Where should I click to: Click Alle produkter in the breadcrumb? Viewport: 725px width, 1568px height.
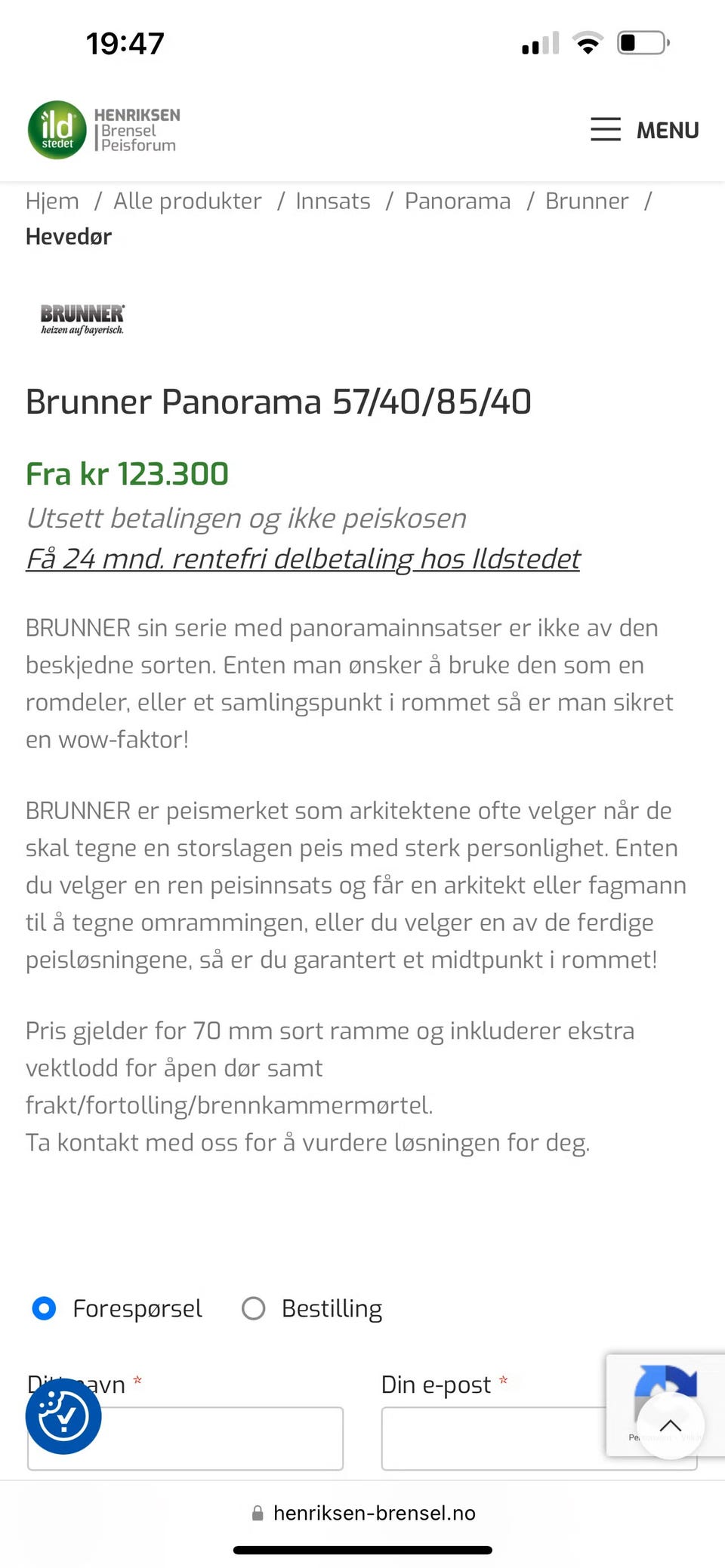coord(187,201)
